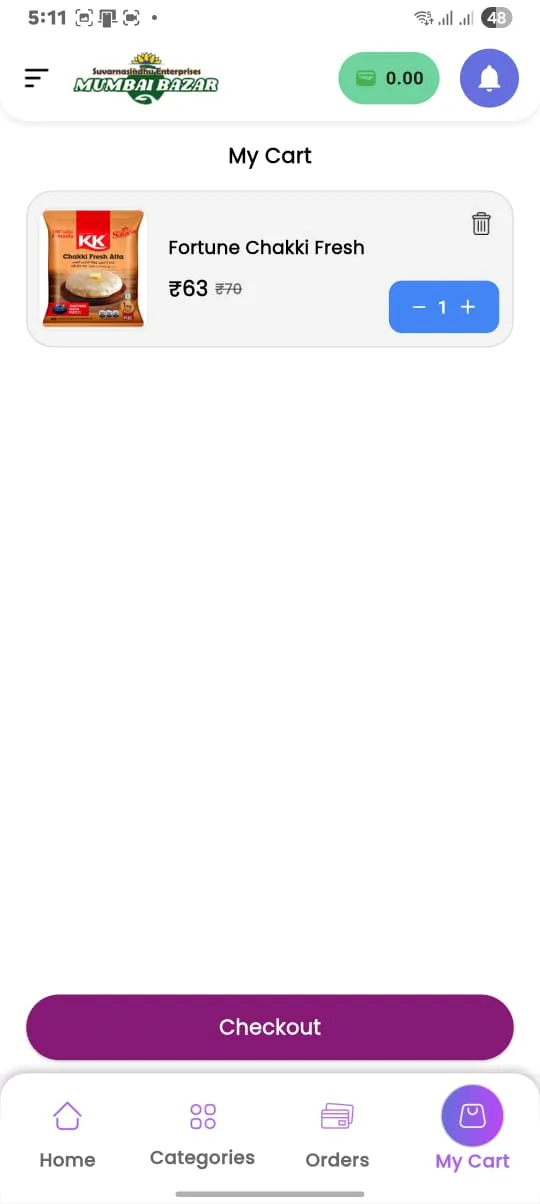Viewport: 540px width, 1204px height.
Task: Proceed to Checkout
Action: 270,1027
